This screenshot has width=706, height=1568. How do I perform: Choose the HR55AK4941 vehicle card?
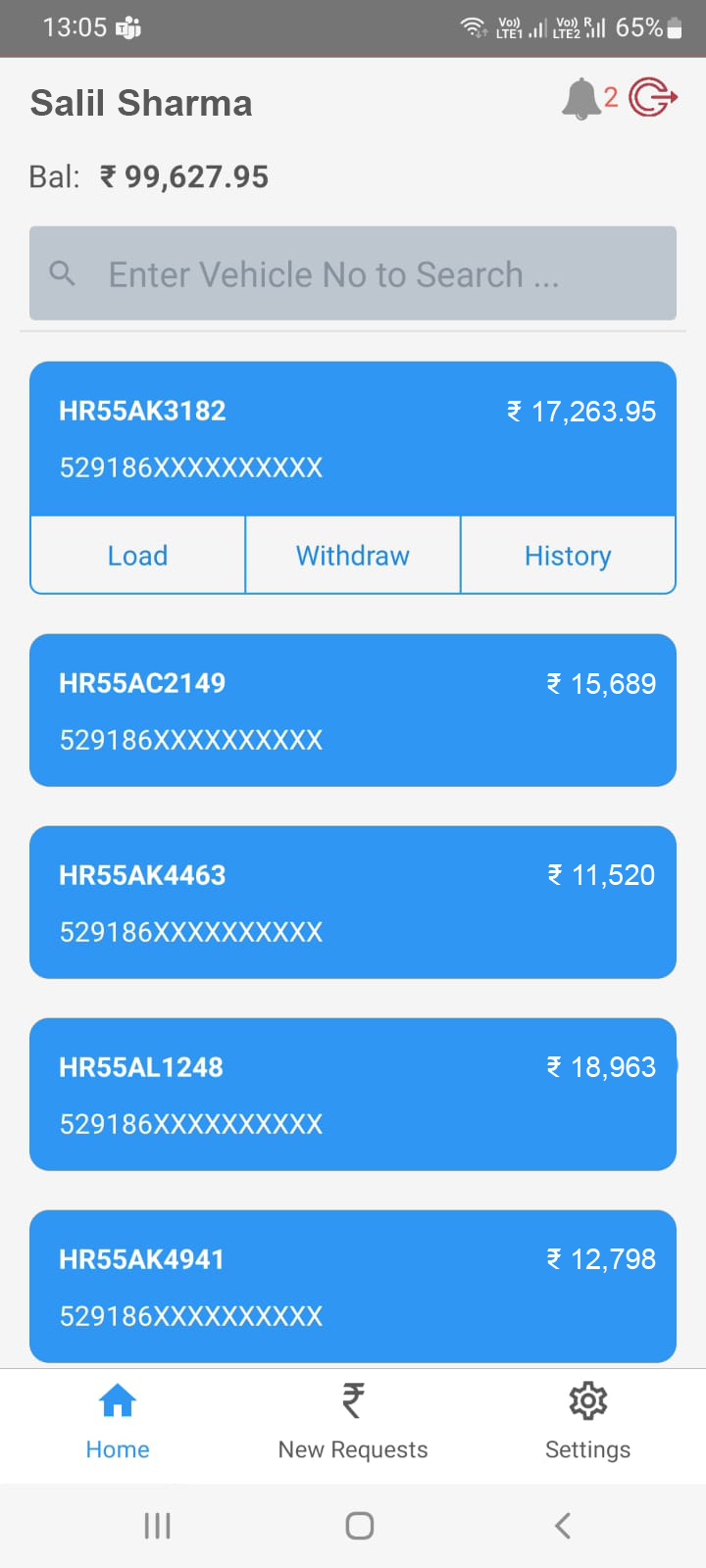click(x=353, y=1287)
